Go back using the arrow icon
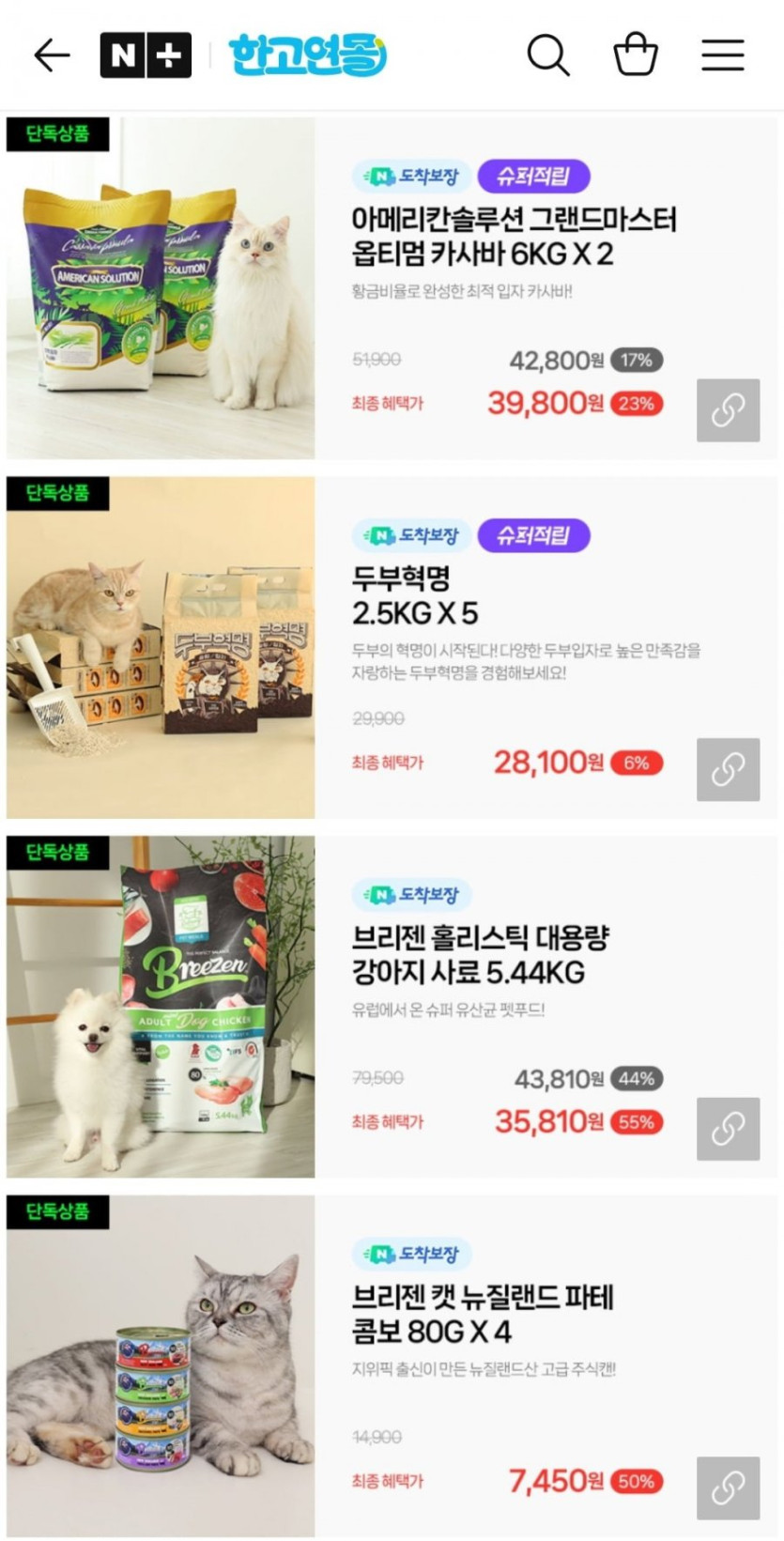 [x=52, y=55]
